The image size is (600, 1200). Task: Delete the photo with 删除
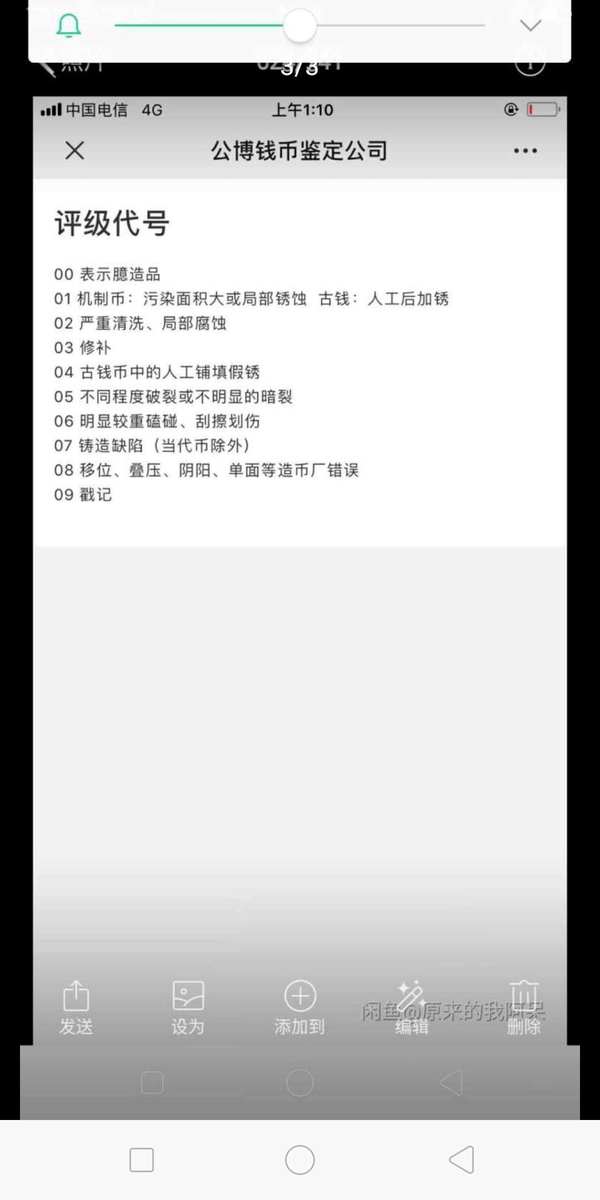[524, 1007]
